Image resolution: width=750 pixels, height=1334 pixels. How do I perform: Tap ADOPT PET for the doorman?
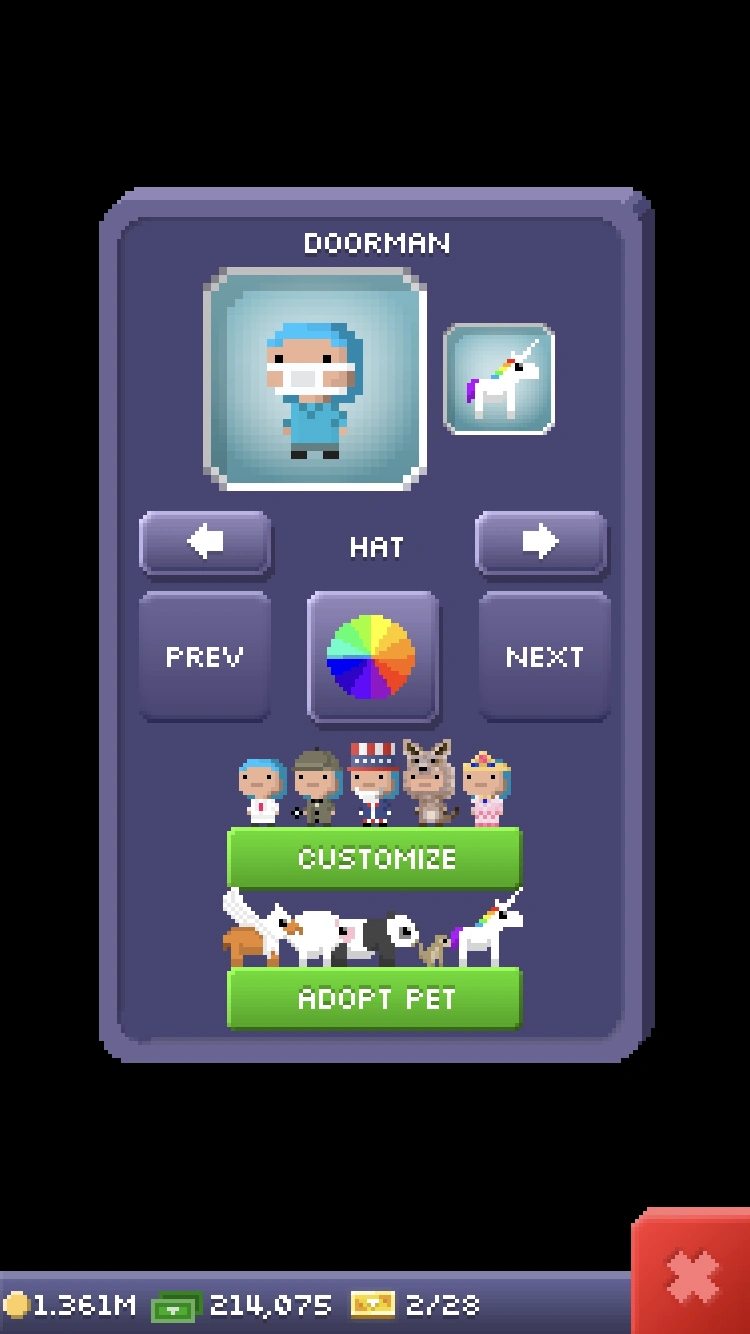(374, 997)
